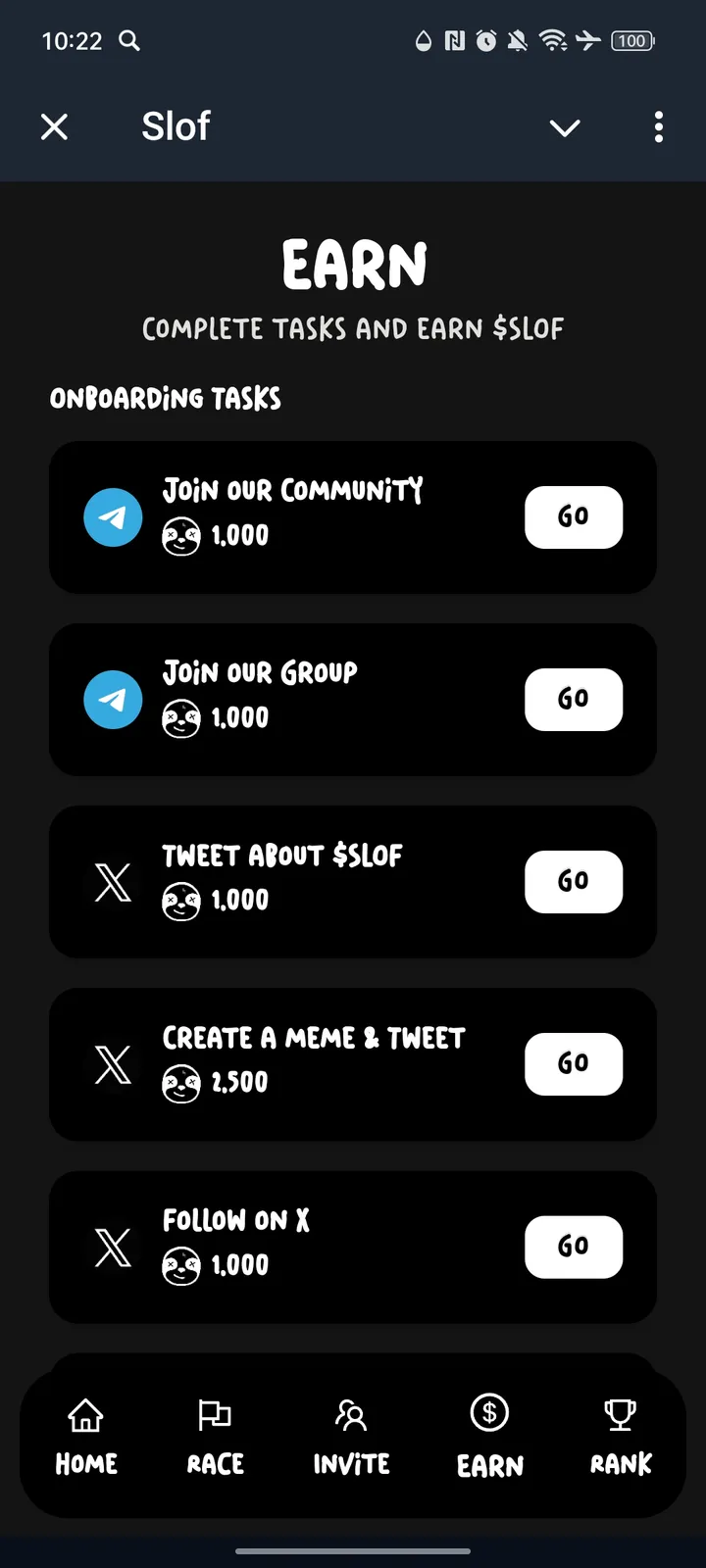Click the X icon next to Create A Meme & Tweet

(114, 1064)
